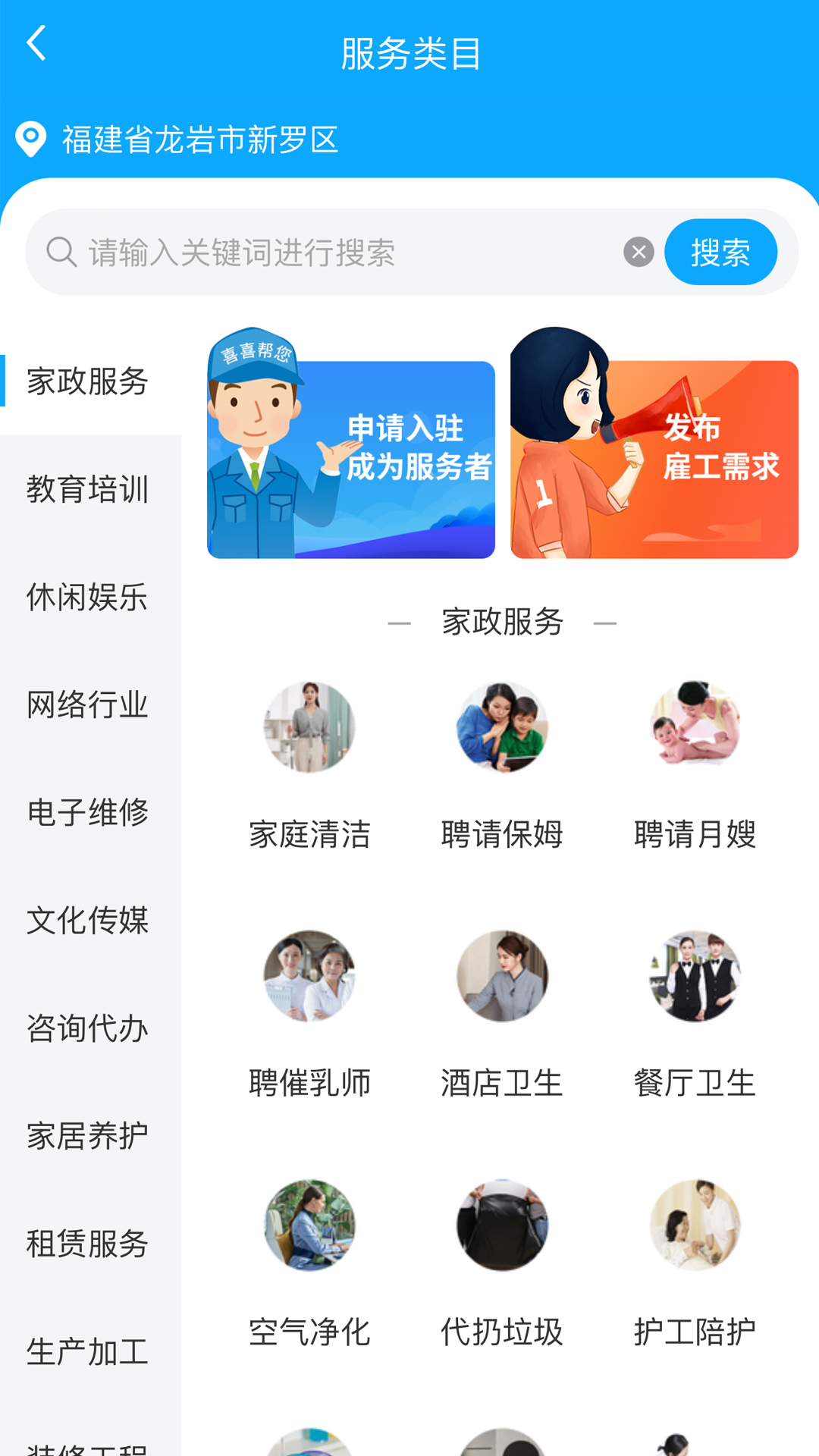819x1456 pixels.
Task: Switch to 教育培训 category
Action: pyautogui.click(x=88, y=490)
